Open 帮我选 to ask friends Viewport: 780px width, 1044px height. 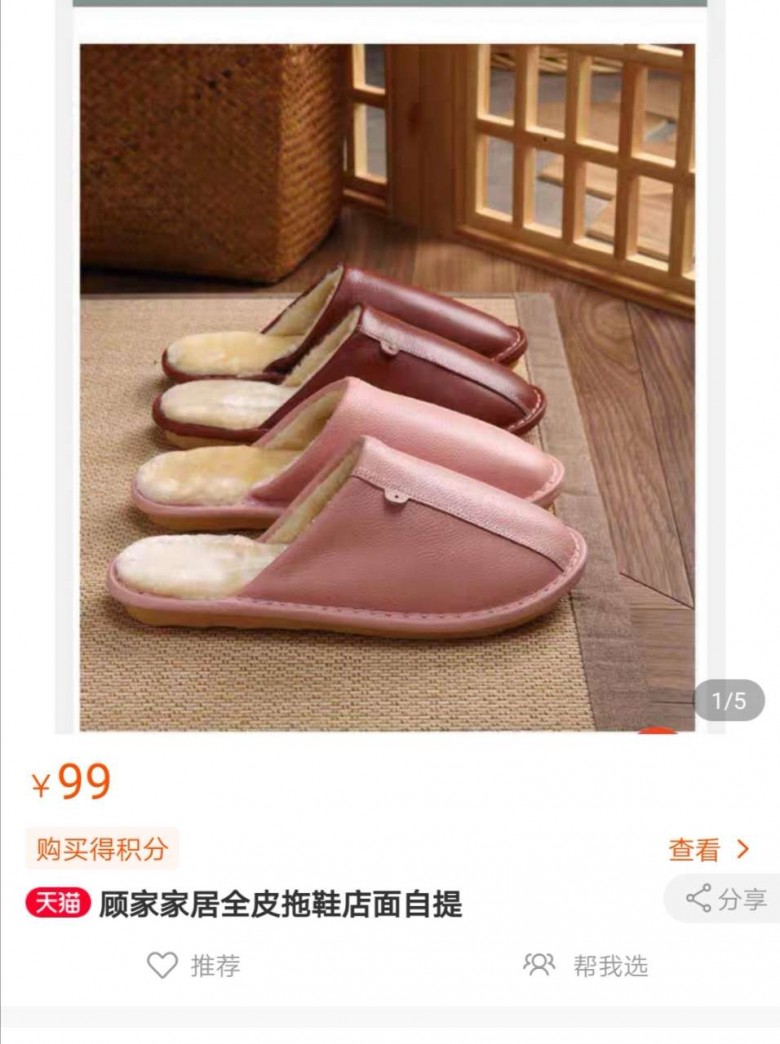click(586, 965)
